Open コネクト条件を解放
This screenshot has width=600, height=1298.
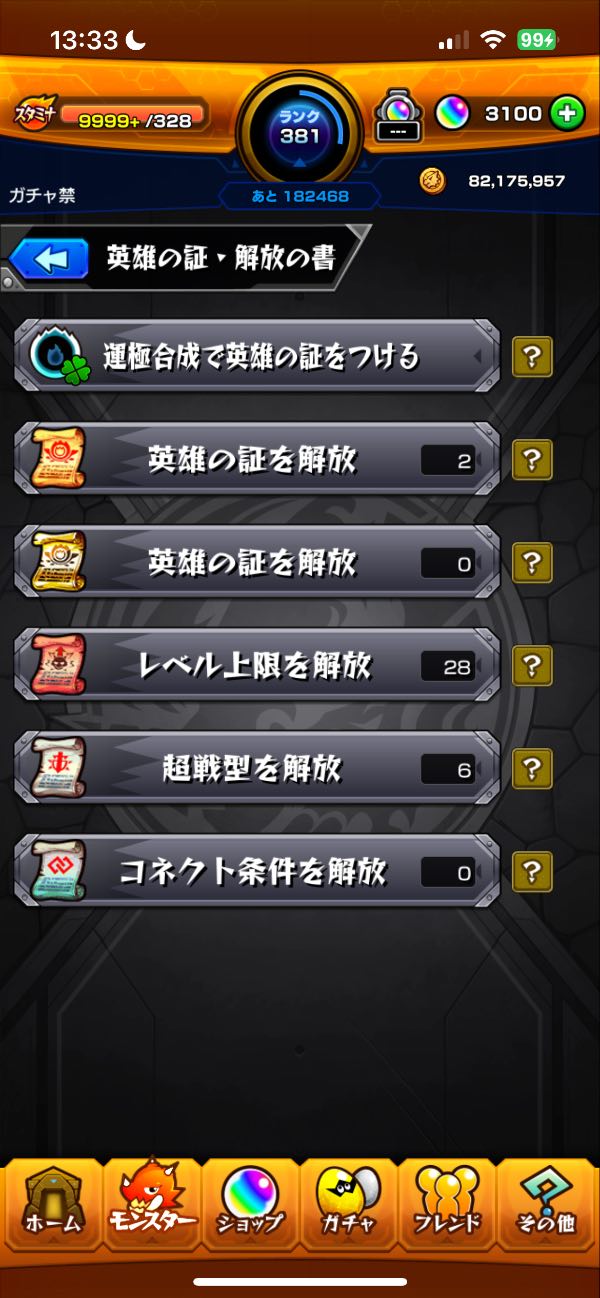[257, 871]
